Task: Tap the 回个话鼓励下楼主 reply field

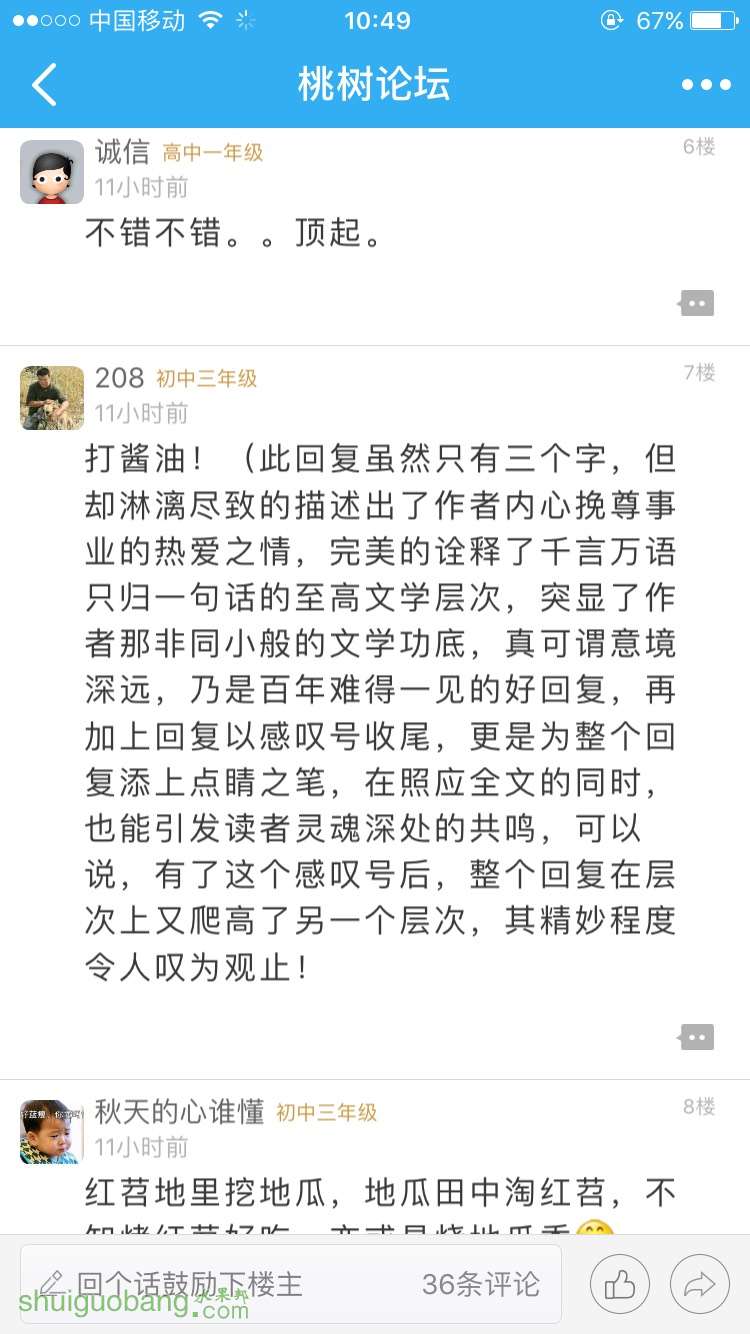Action: click(x=190, y=1284)
